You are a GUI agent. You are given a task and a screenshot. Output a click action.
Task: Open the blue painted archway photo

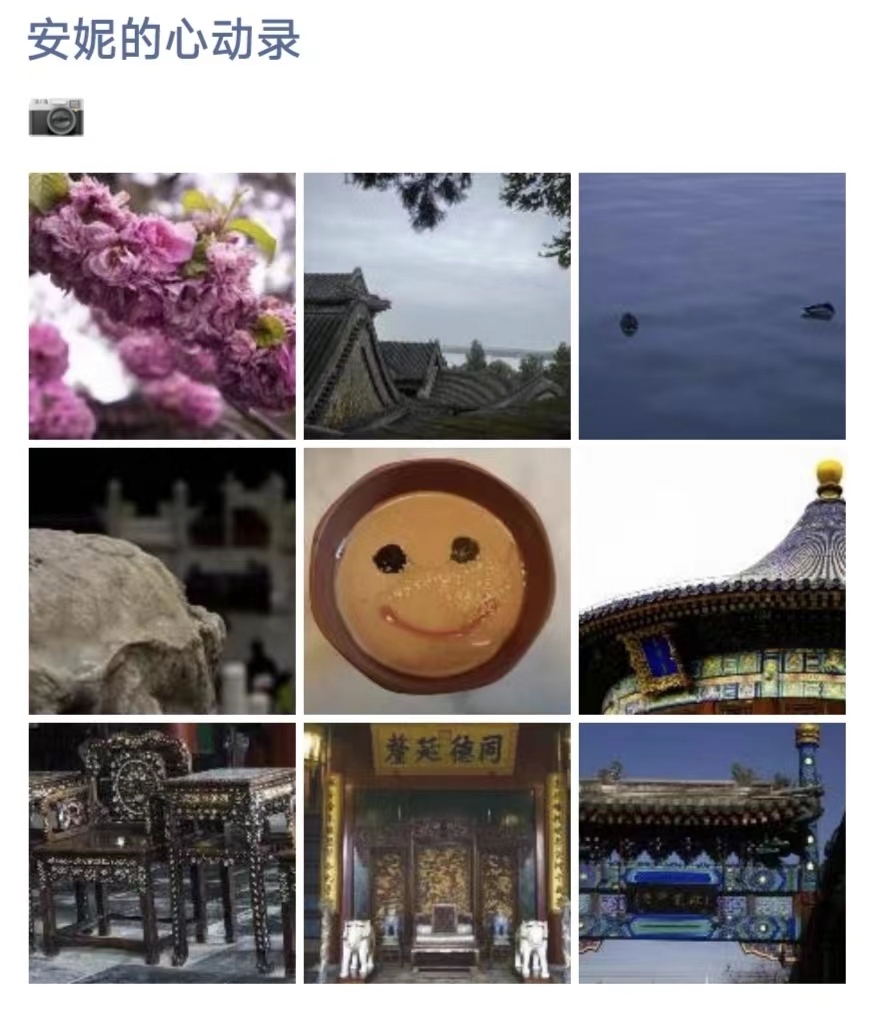coord(712,853)
